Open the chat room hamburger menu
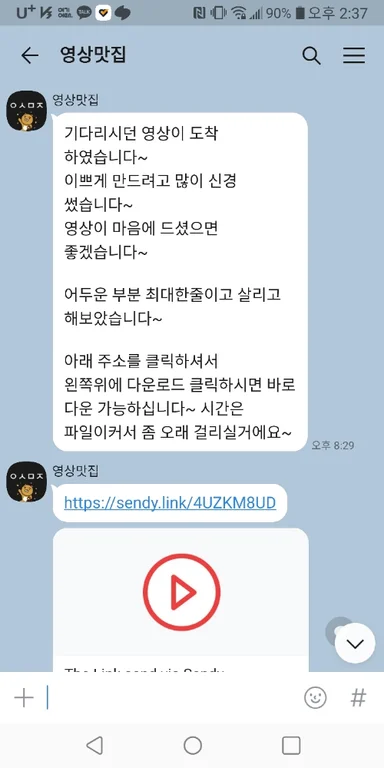This screenshot has width=384, height=768. point(354,56)
